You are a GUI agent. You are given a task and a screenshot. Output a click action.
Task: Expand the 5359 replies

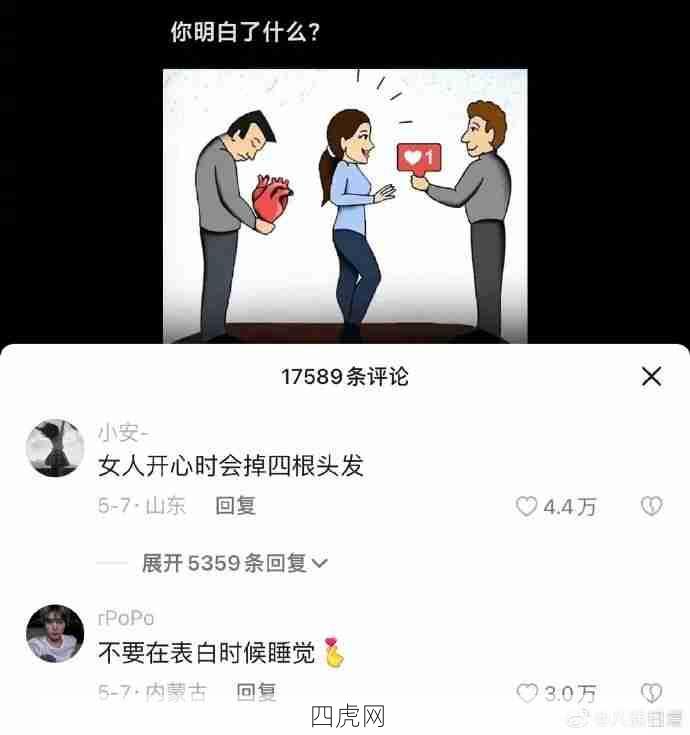pyautogui.click(x=235, y=563)
